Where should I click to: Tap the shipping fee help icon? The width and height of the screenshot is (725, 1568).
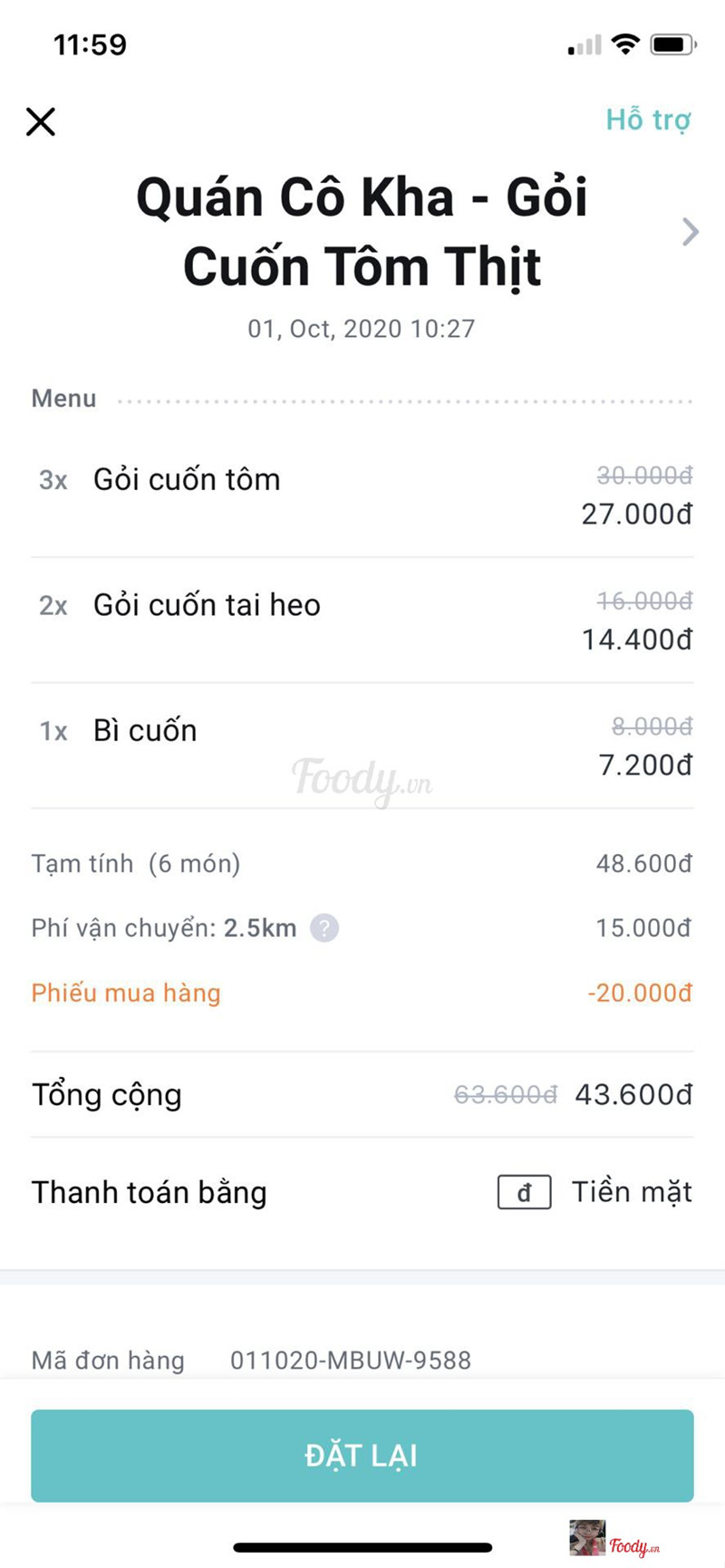[x=324, y=928]
